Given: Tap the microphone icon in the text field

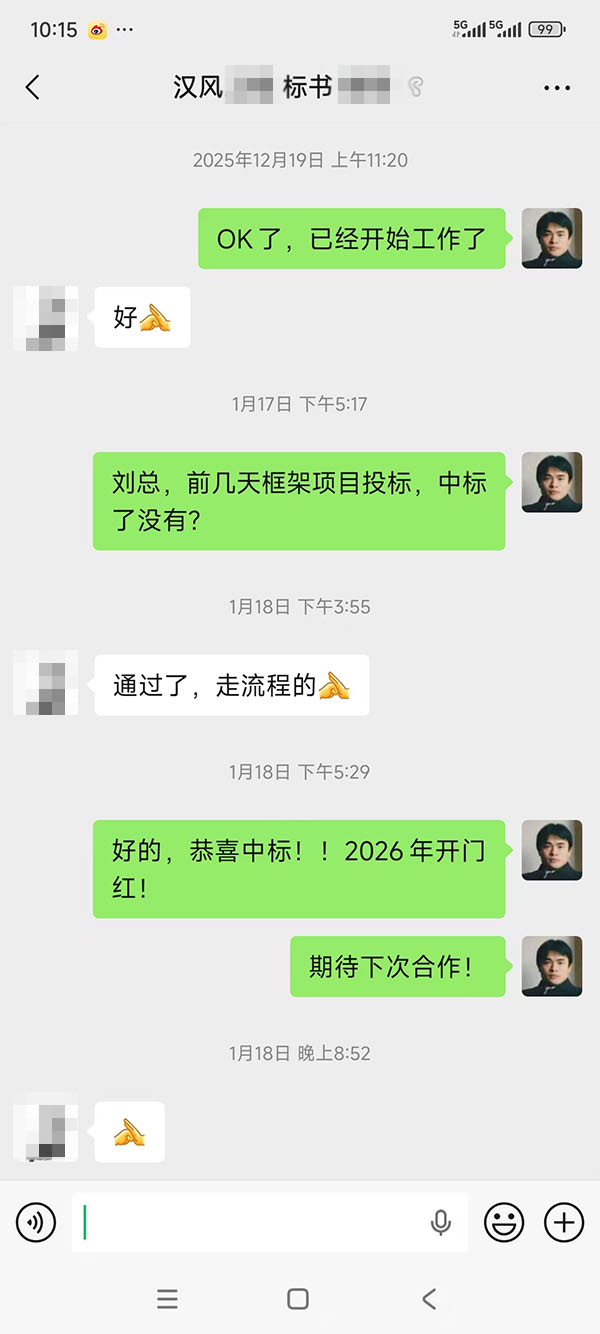Looking at the screenshot, I should coord(440,1222).
